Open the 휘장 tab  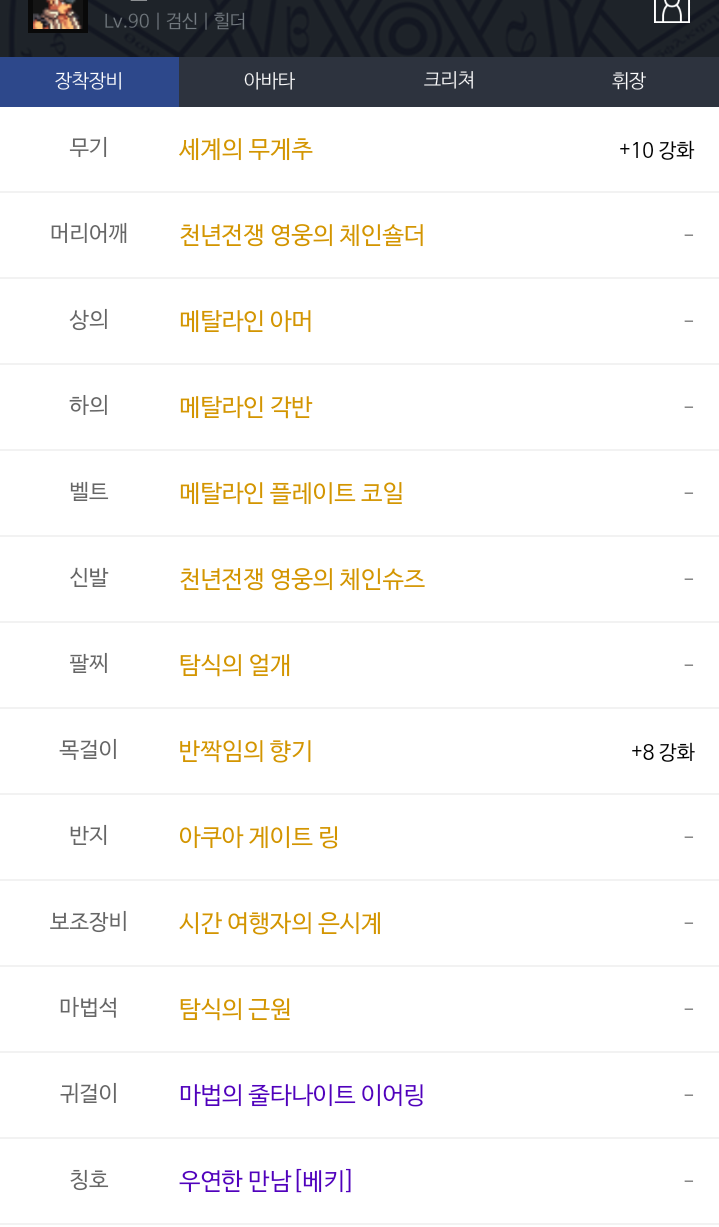pyautogui.click(x=628, y=82)
